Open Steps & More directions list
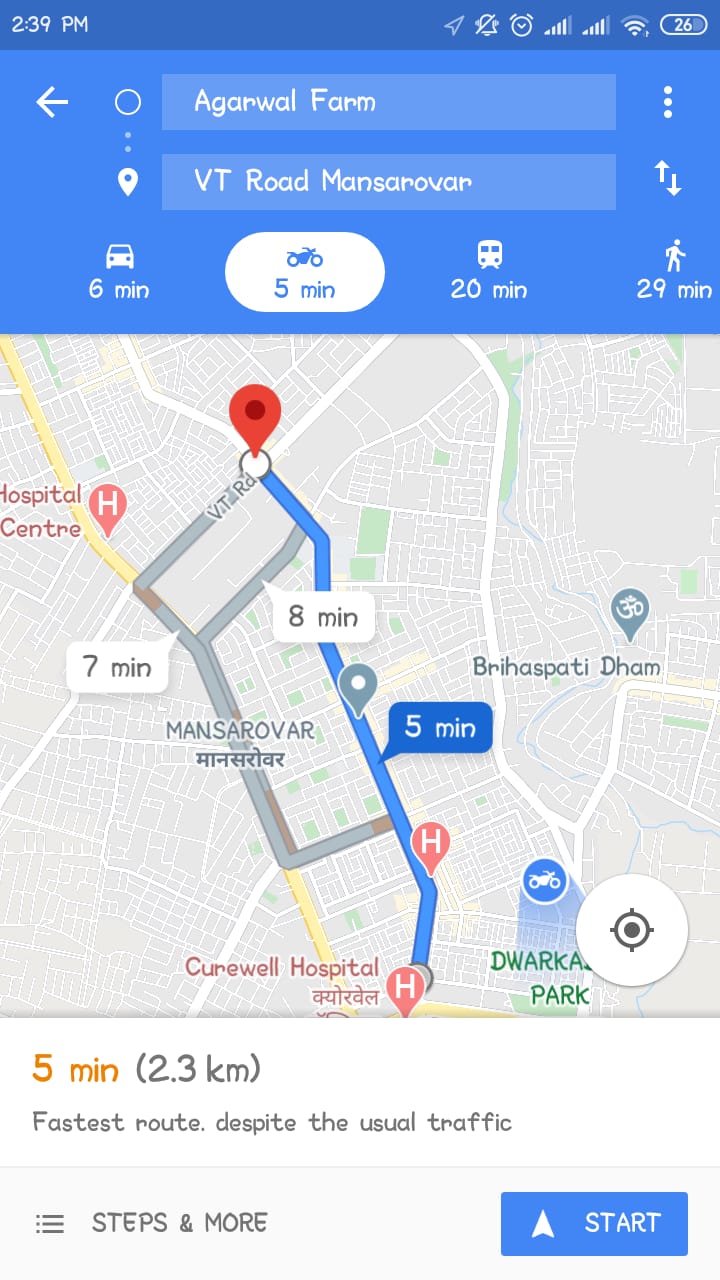 click(152, 1223)
